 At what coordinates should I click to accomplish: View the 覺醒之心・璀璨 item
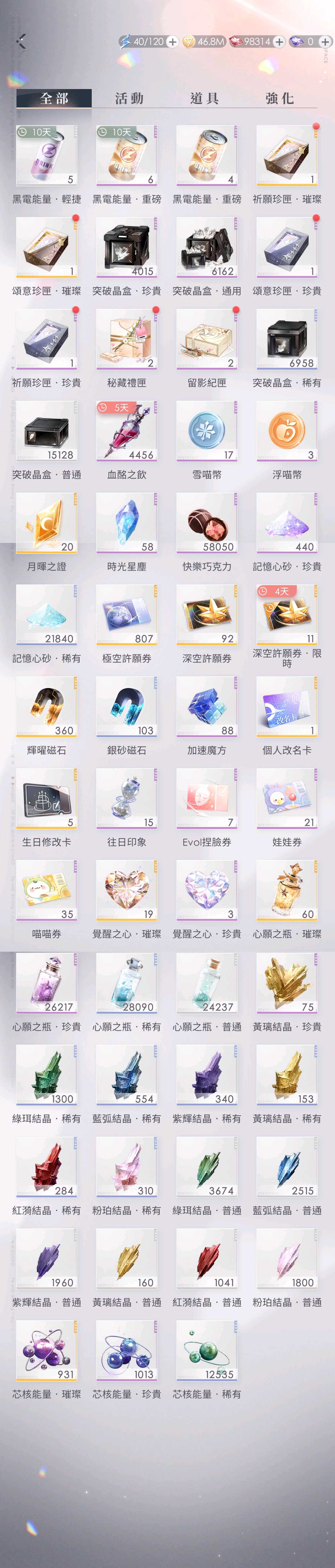pyautogui.click(x=127, y=891)
